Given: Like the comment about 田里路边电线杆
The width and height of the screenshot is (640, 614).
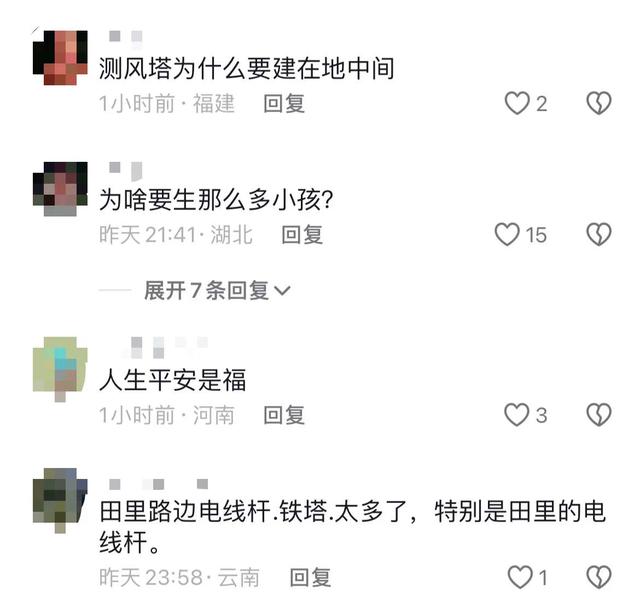Looking at the screenshot, I should 520,577.
